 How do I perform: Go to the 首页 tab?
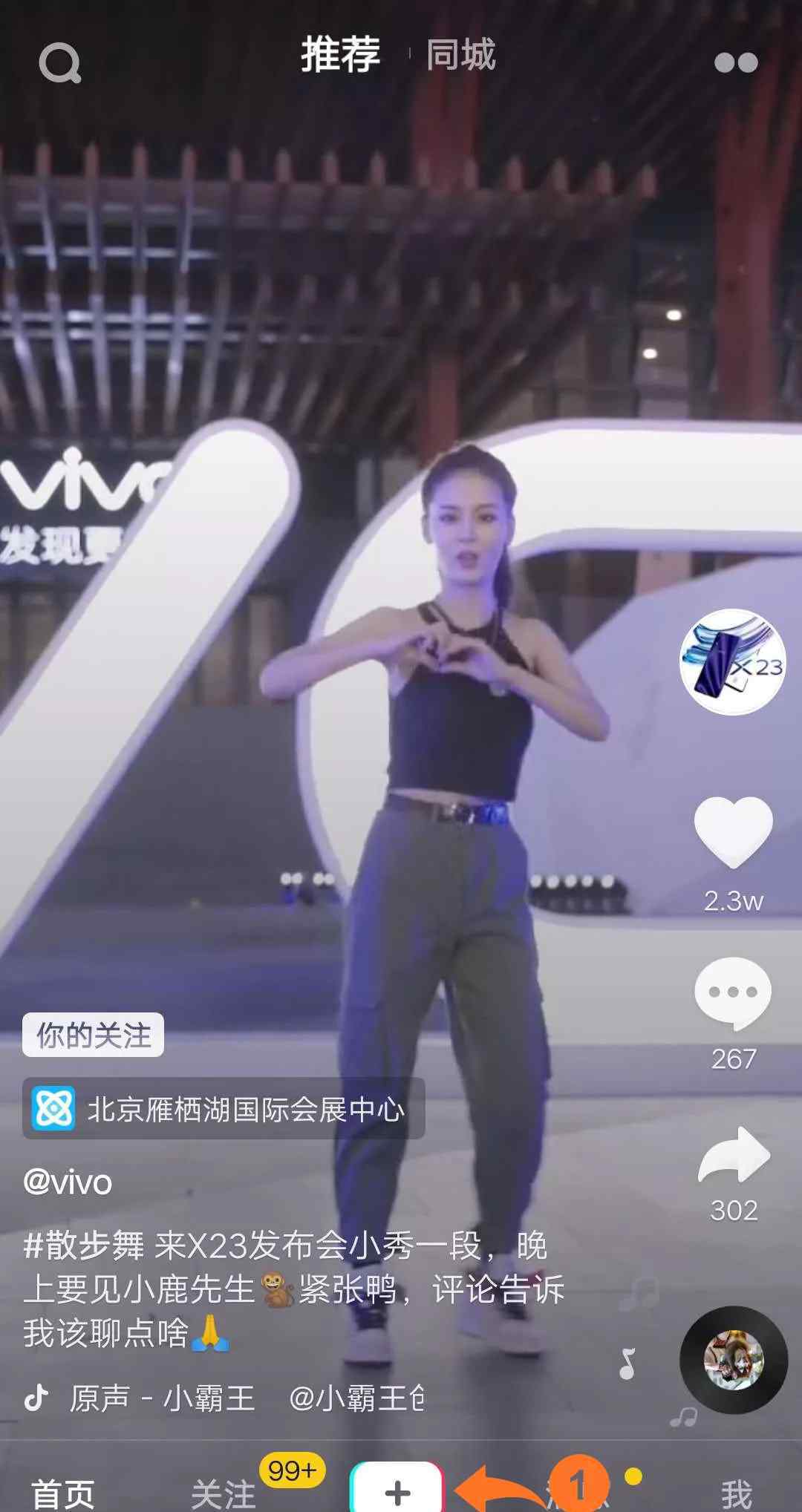pos(63,1493)
